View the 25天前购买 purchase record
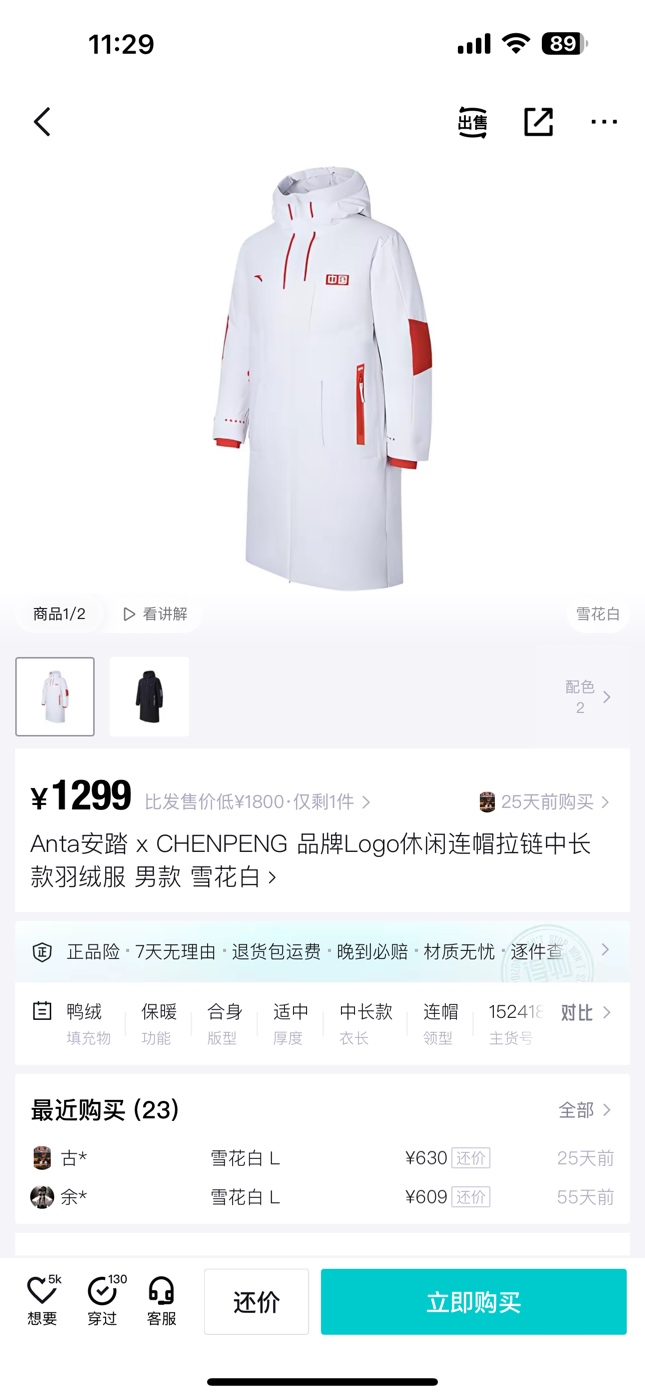The width and height of the screenshot is (645, 1398). click(545, 802)
